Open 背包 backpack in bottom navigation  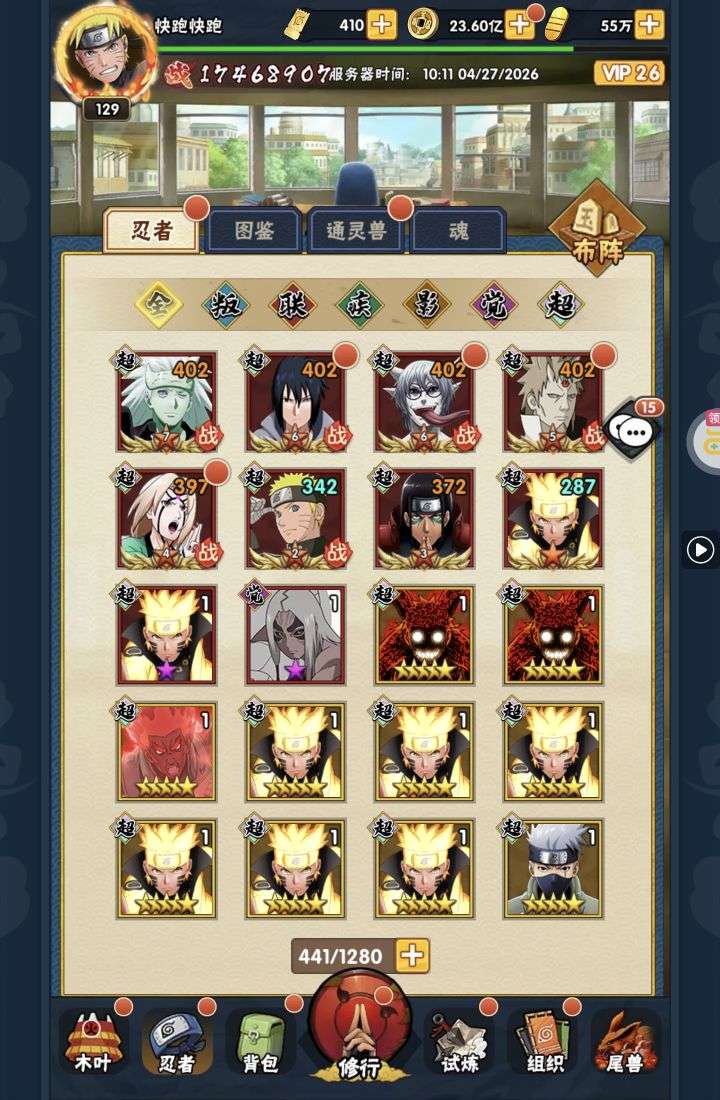(260, 1042)
